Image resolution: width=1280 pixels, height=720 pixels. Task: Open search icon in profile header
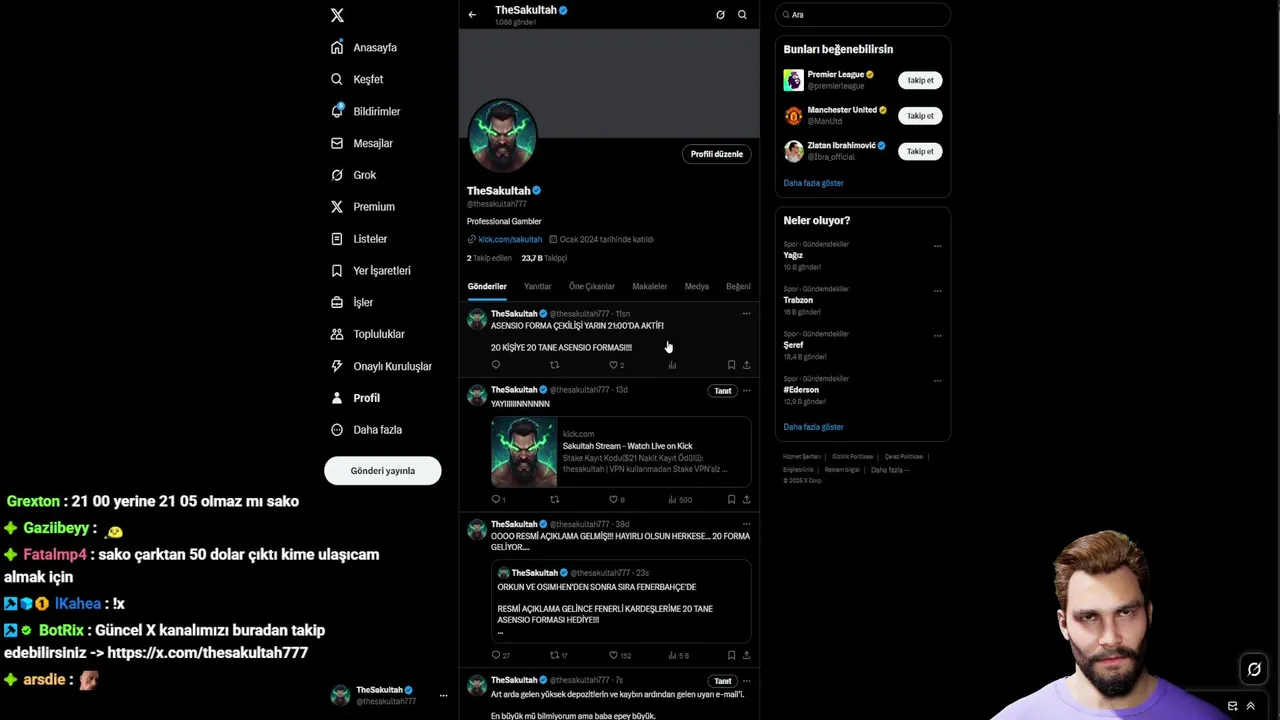coord(742,15)
